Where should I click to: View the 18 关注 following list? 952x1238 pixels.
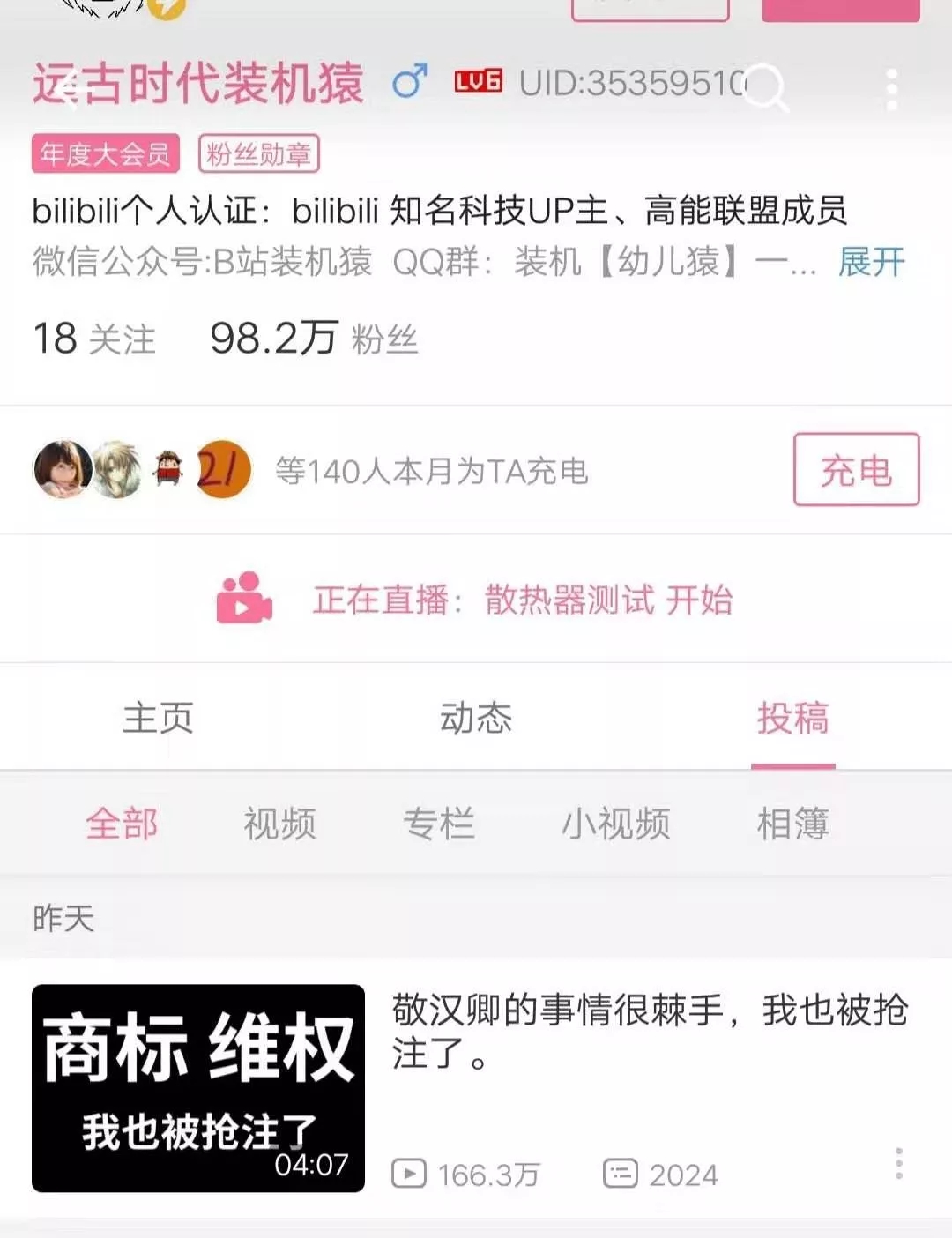click(x=94, y=339)
